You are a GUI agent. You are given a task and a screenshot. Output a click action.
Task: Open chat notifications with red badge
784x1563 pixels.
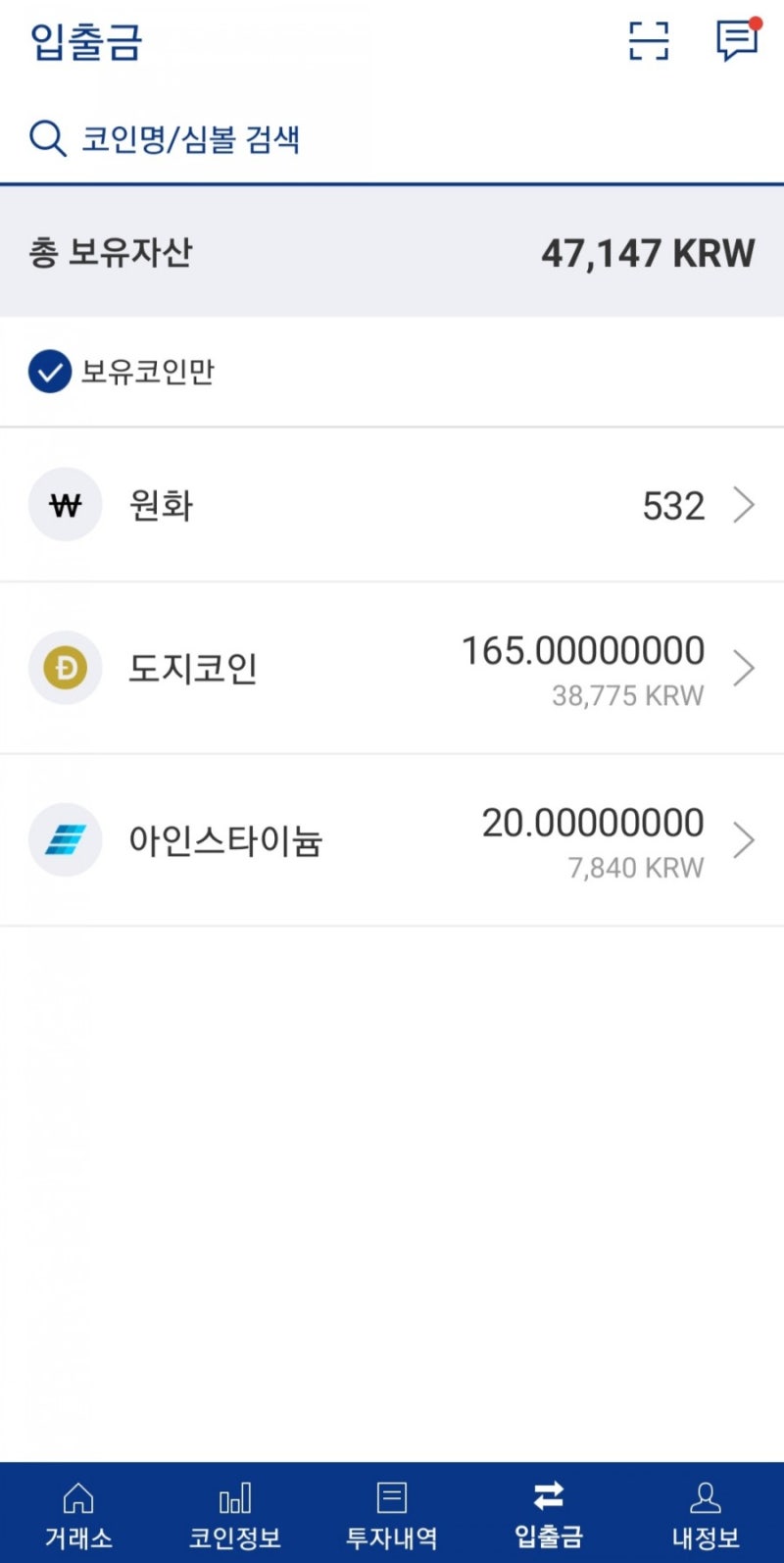coord(735,41)
